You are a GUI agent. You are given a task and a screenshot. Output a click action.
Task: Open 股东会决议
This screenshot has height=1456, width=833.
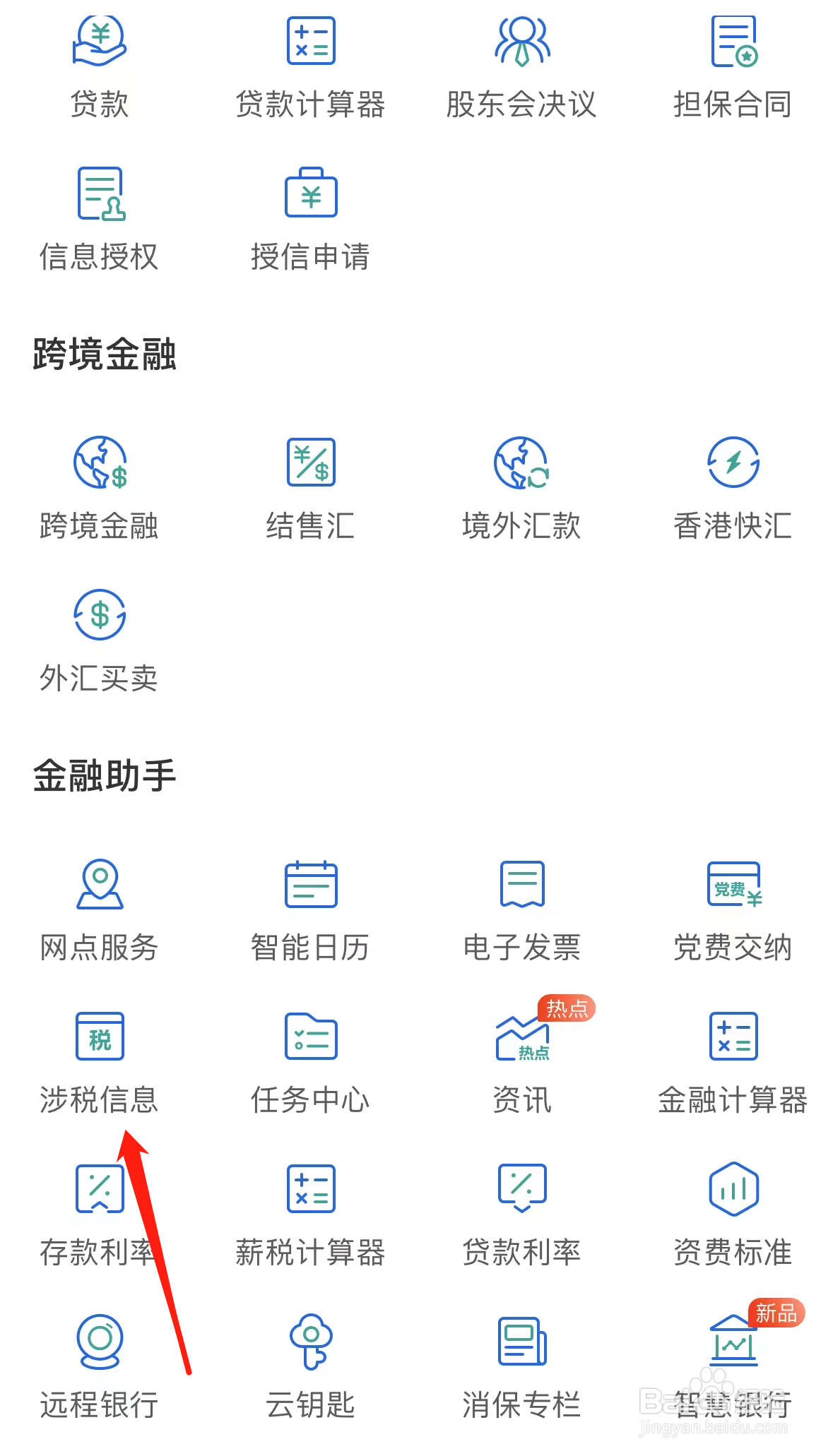pyautogui.click(x=521, y=67)
